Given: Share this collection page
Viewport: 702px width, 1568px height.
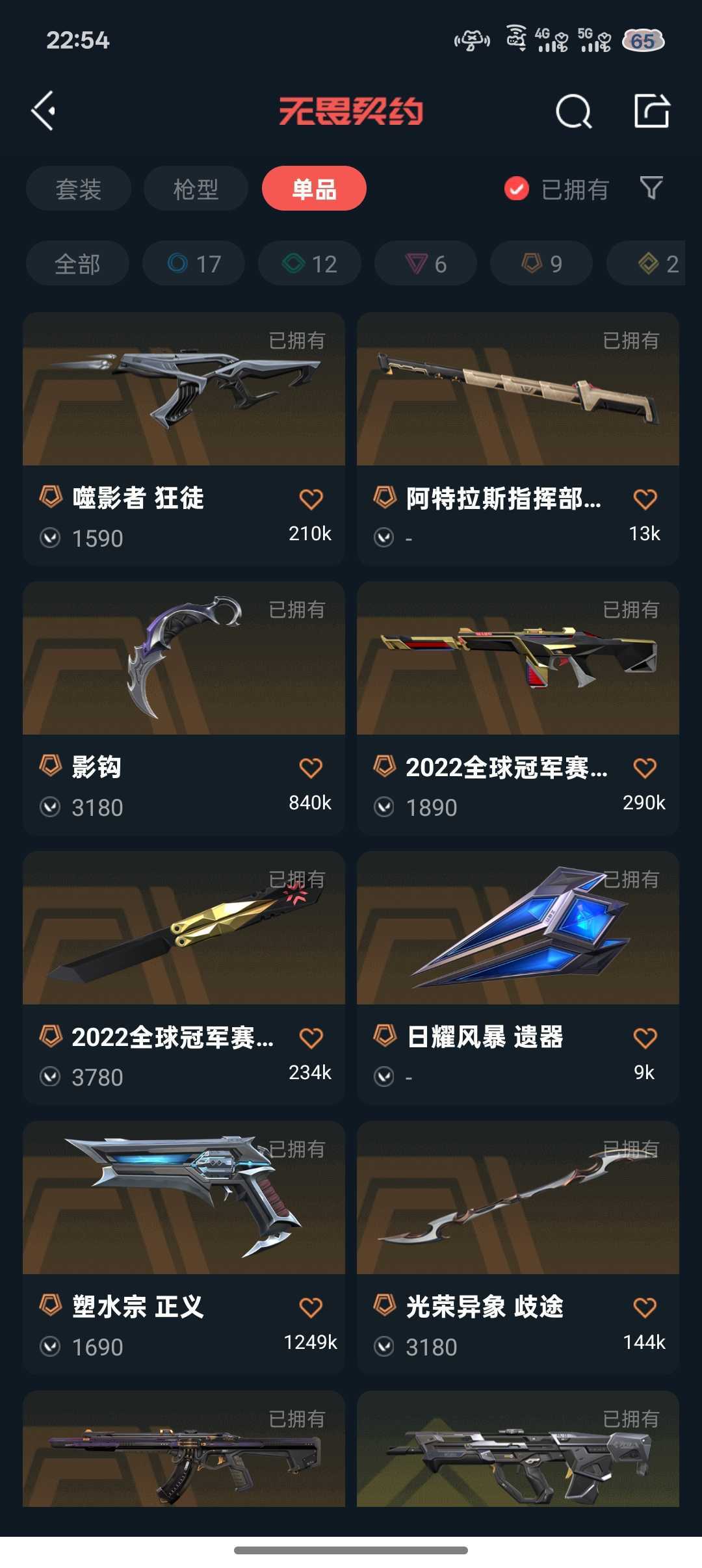Looking at the screenshot, I should [651, 111].
